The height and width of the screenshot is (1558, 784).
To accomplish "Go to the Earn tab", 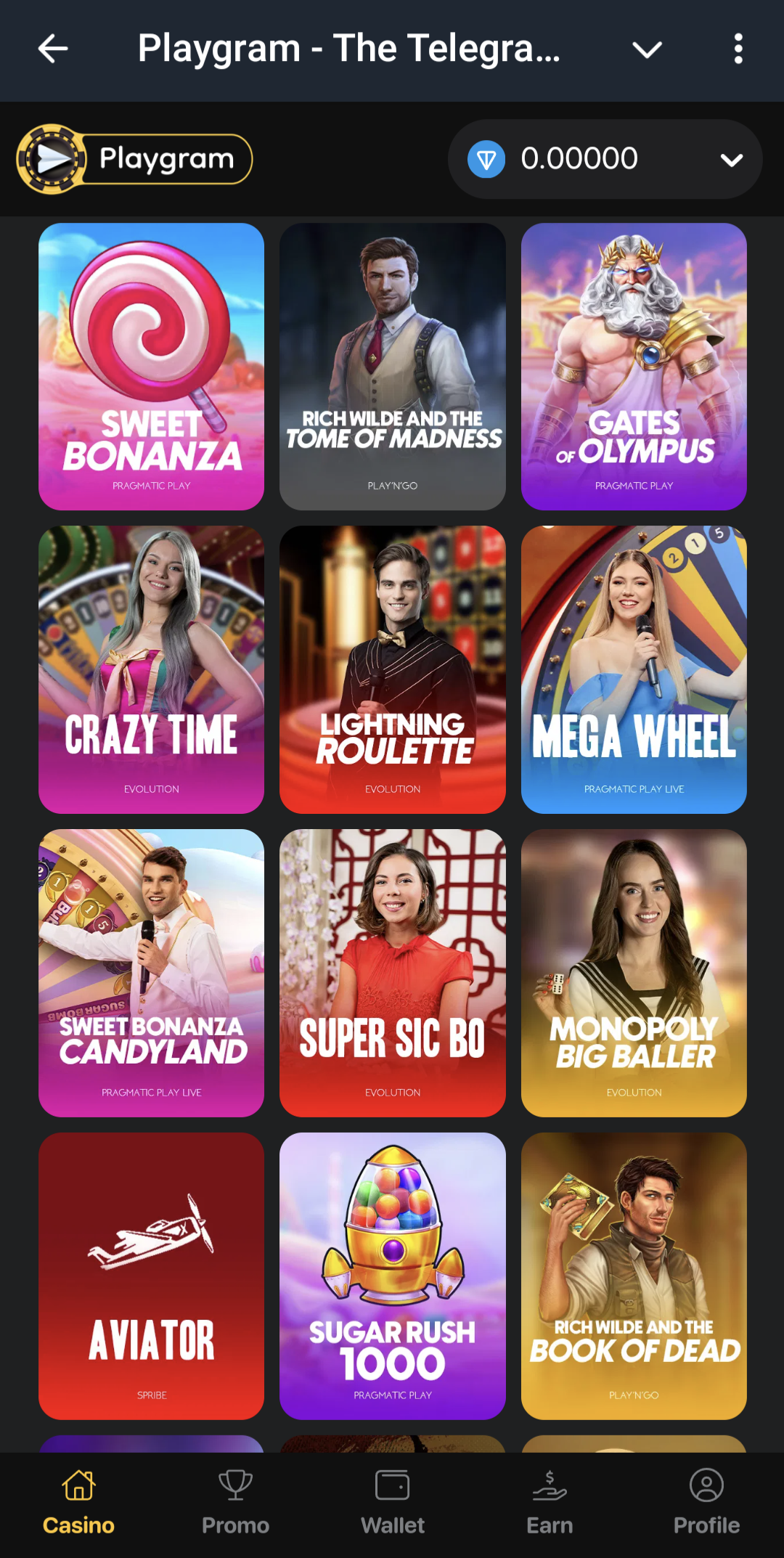I will 550,1503.
